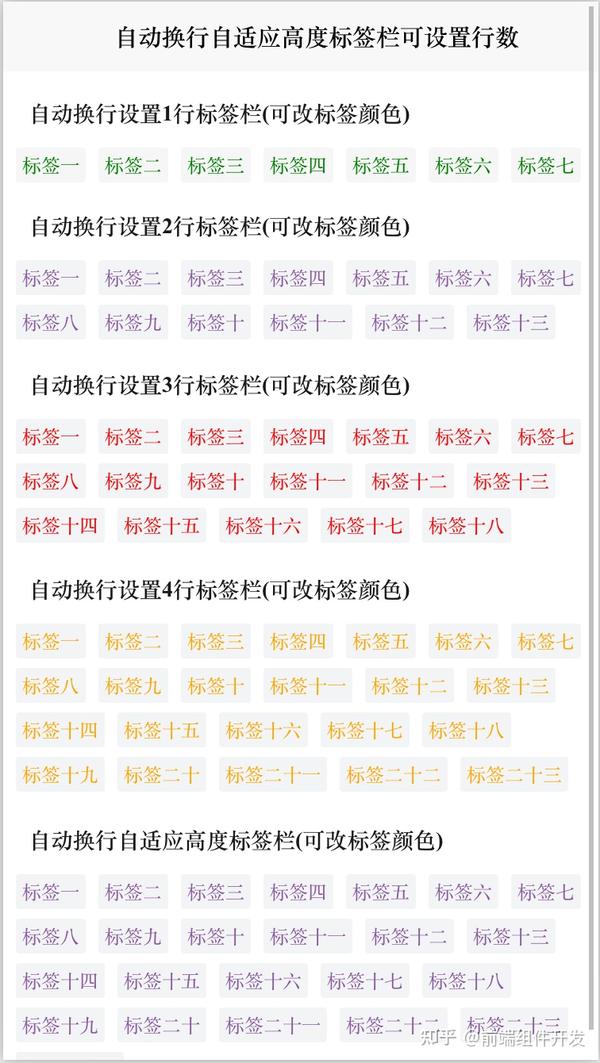600x1063 pixels.
Task: Tap orange 标签十九 chip
Action: tap(60, 774)
